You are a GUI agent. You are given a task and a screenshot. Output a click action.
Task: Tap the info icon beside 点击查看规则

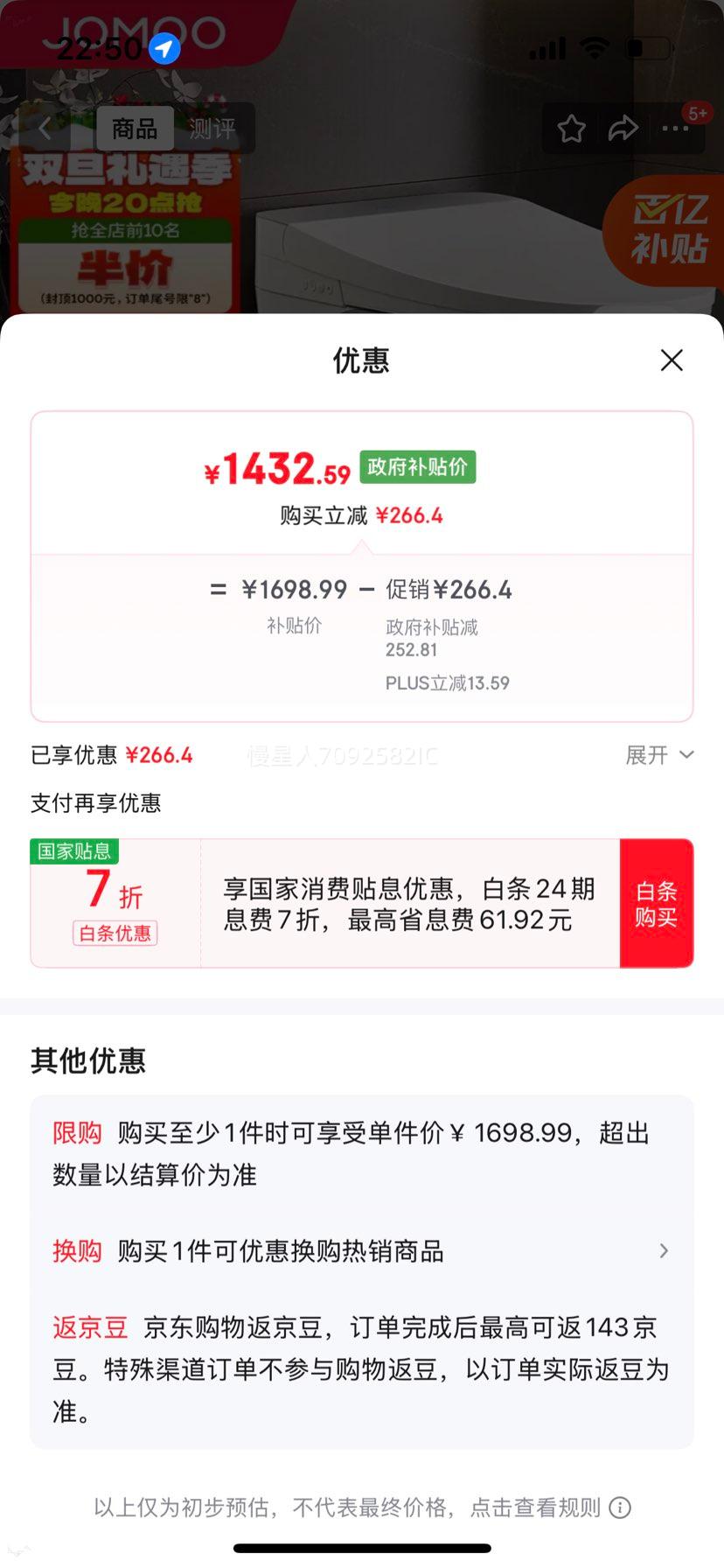click(x=621, y=1508)
